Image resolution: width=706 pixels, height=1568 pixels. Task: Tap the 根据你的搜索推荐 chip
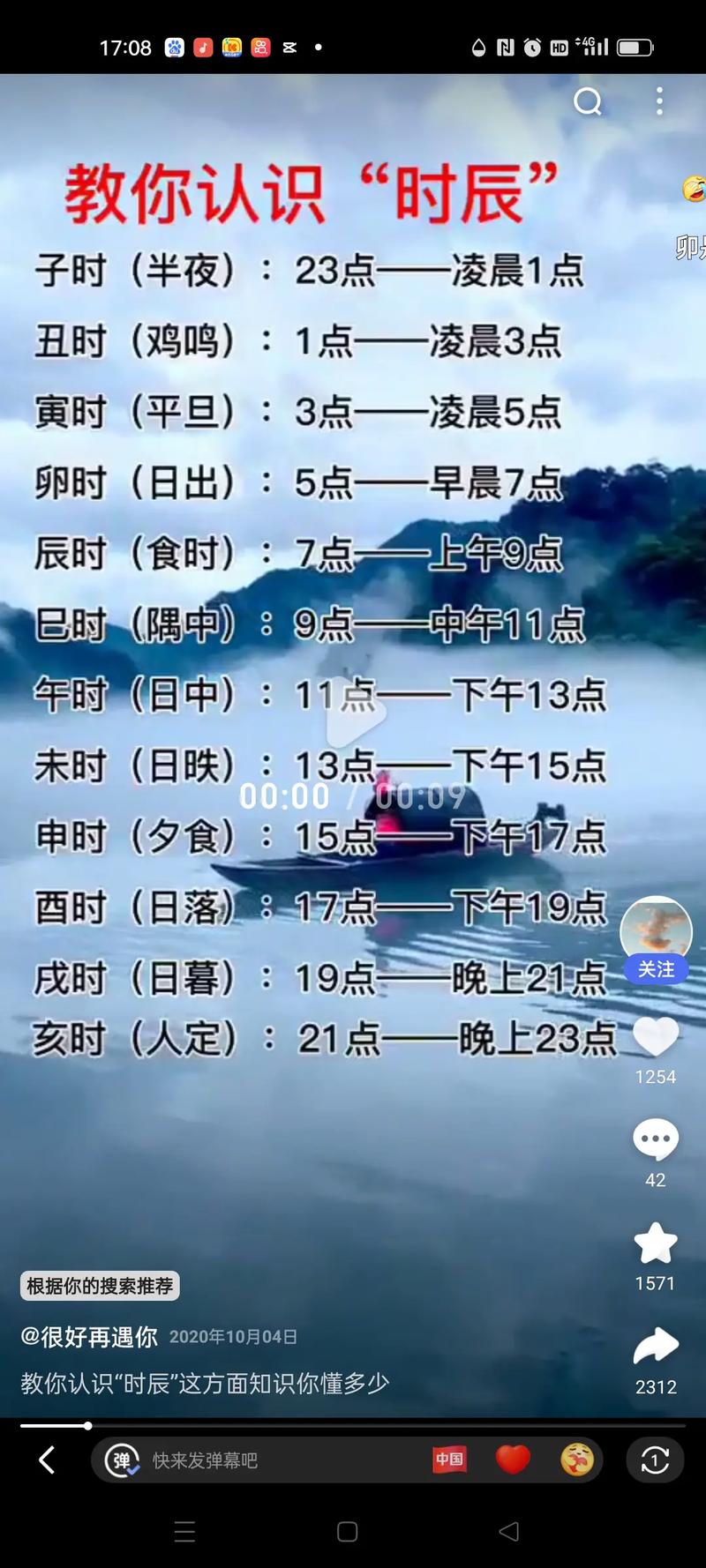click(100, 1286)
